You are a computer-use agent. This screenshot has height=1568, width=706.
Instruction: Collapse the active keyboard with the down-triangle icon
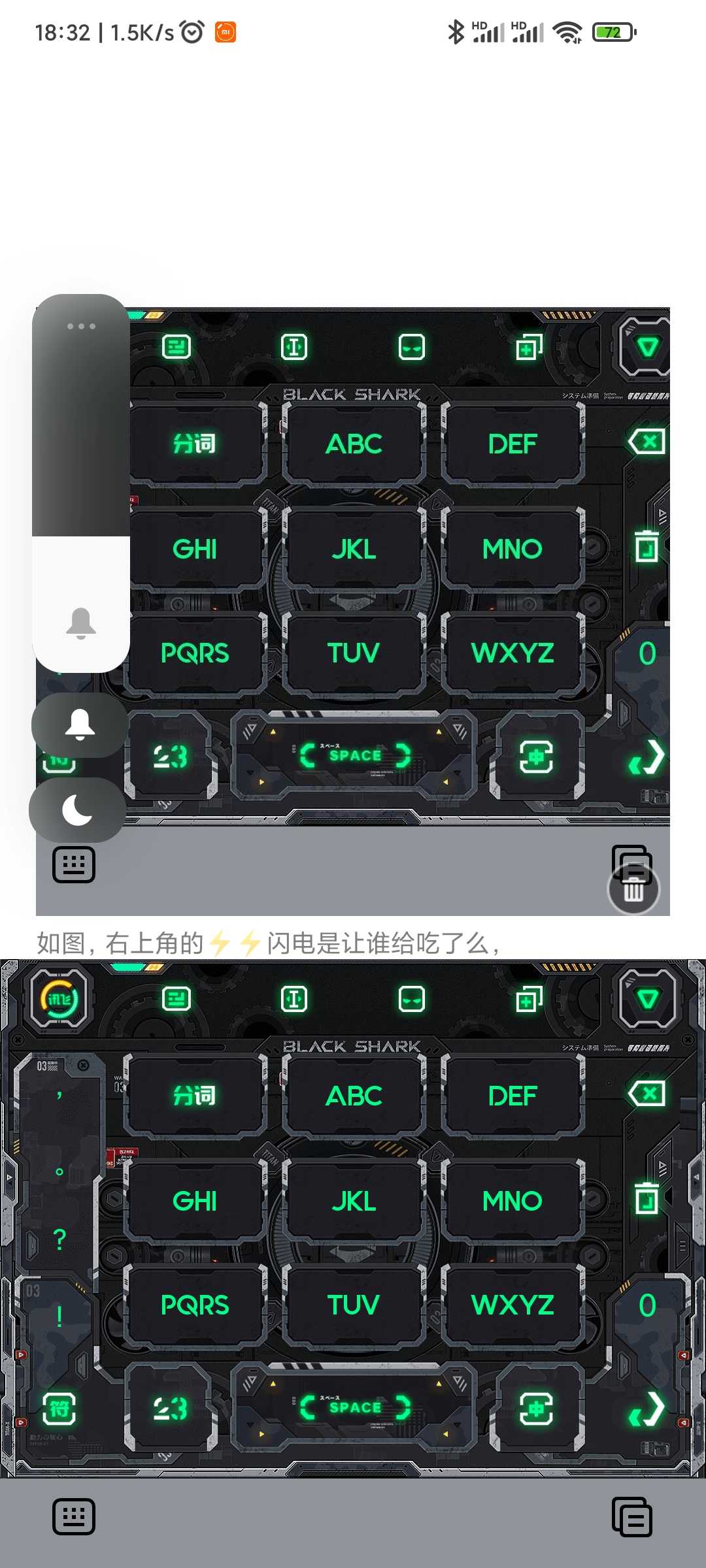click(x=647, y=999)
